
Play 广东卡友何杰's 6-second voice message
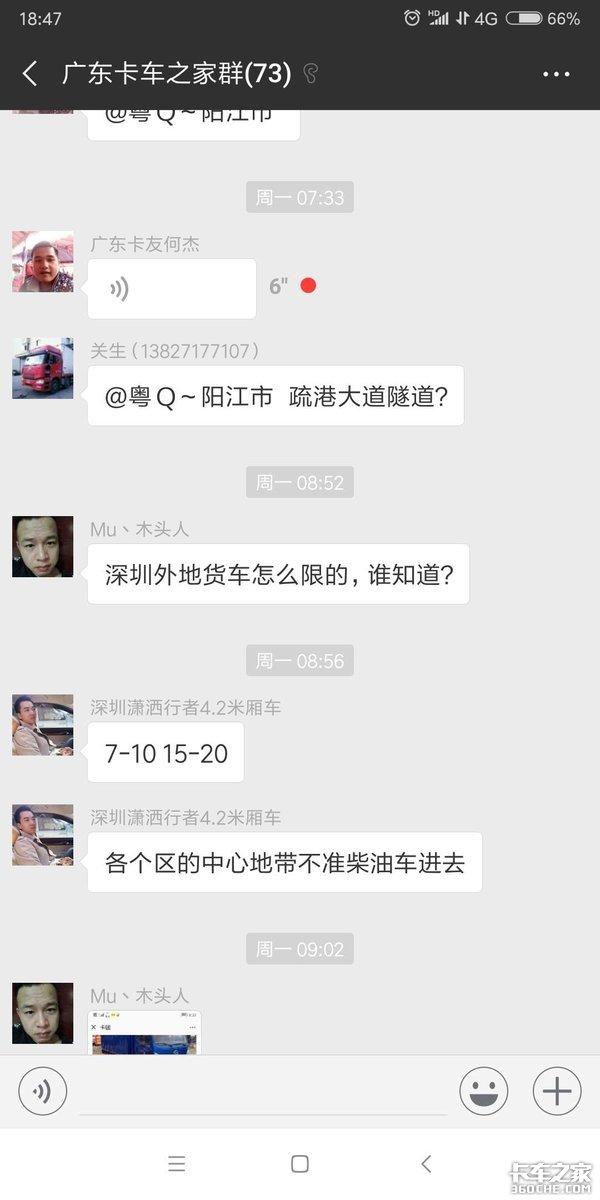pos(171,289)
